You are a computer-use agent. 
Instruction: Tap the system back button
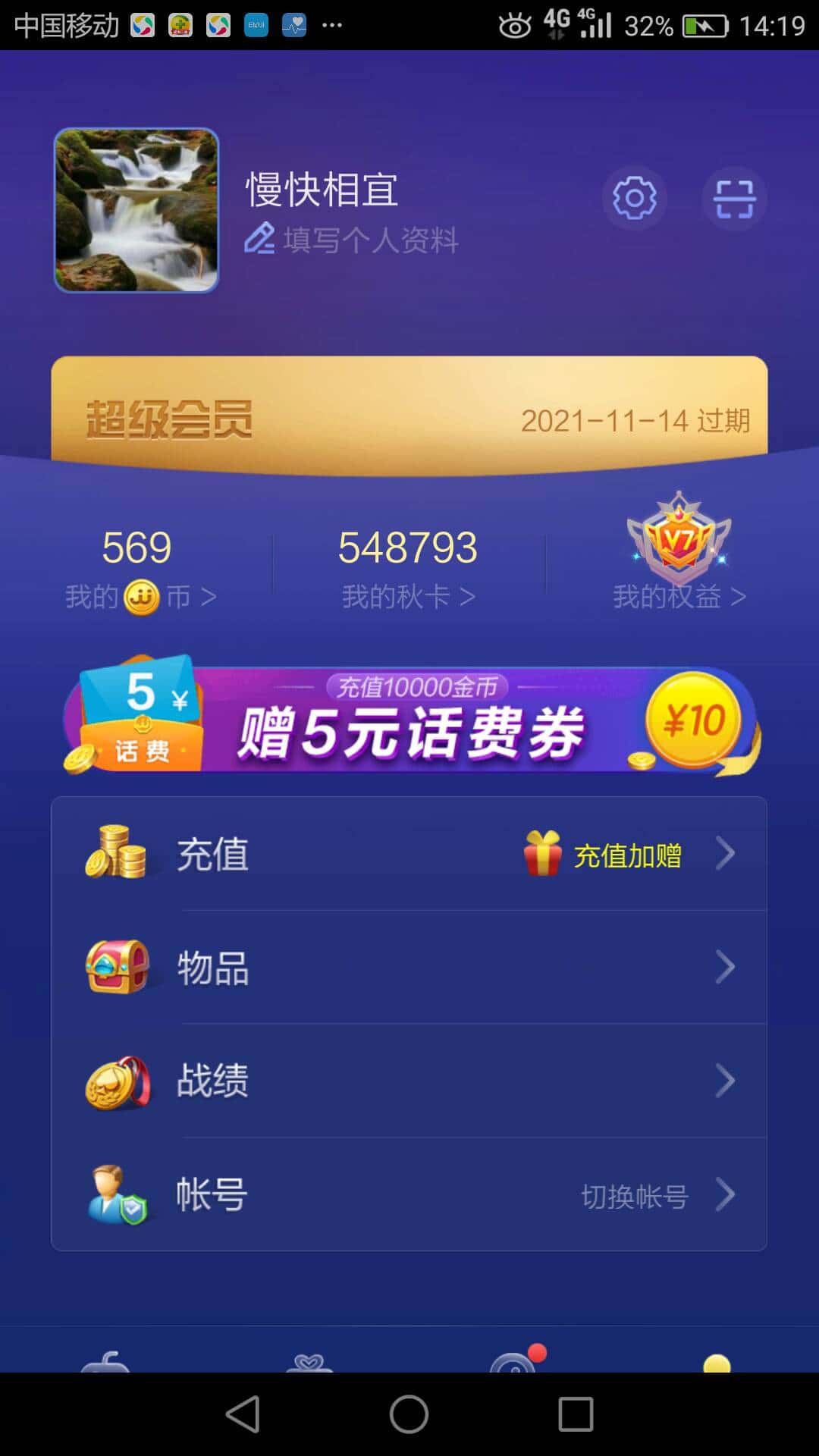pos(244,1414)
